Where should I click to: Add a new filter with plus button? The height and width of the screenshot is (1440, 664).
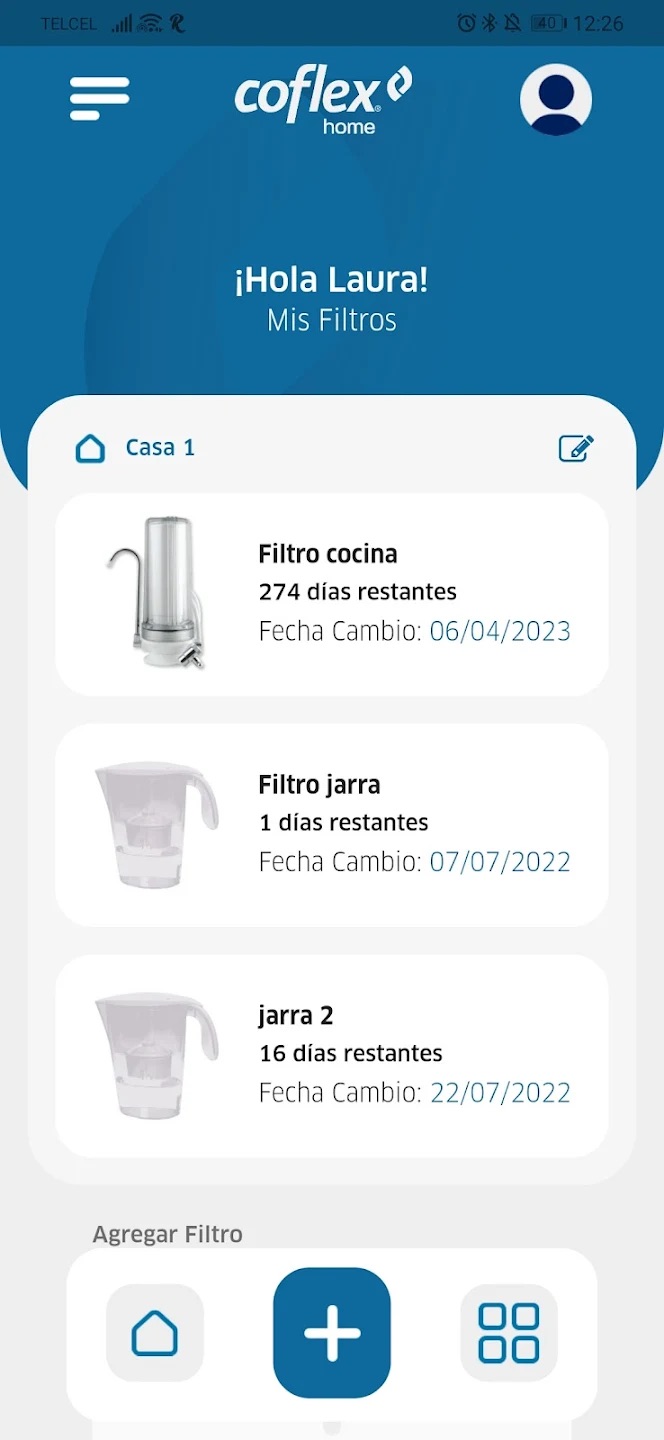click(x=332, y=1333)
